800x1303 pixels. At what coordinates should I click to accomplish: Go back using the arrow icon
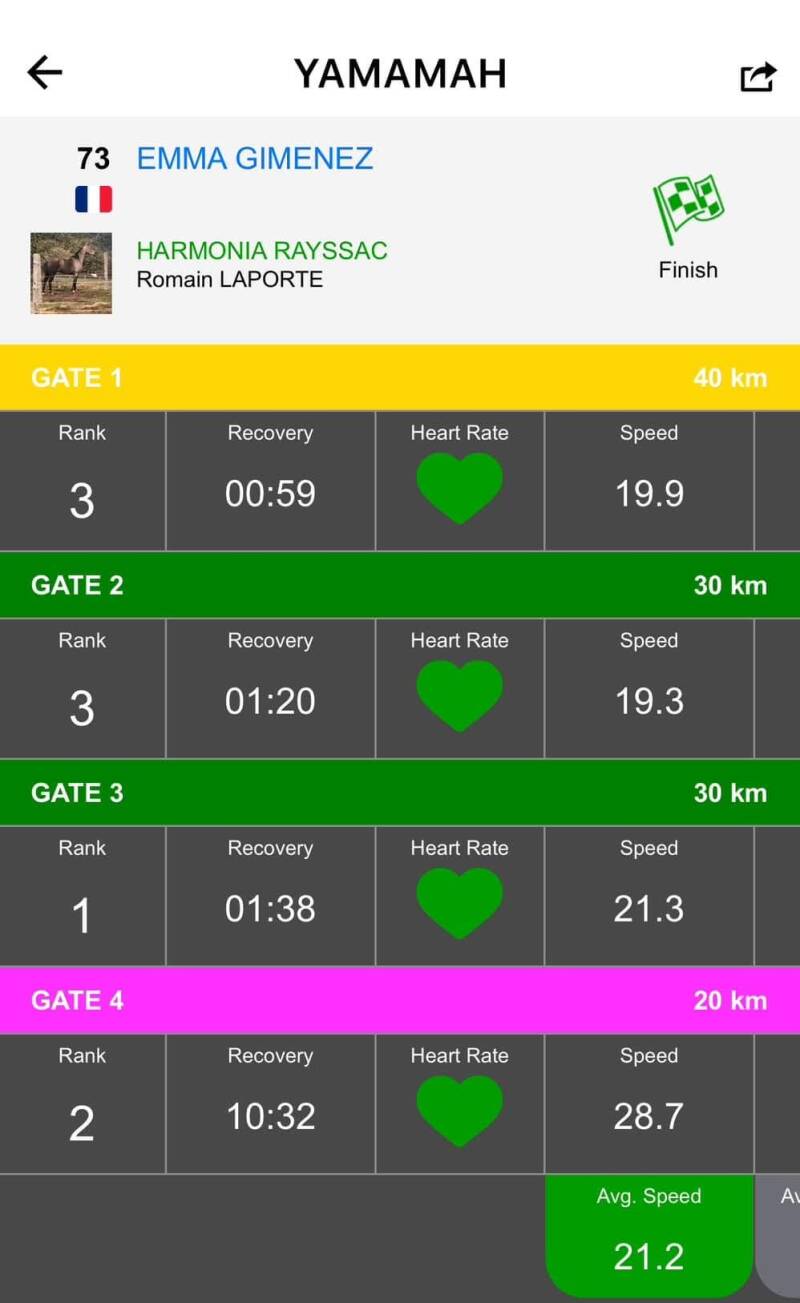coord(45,73)
